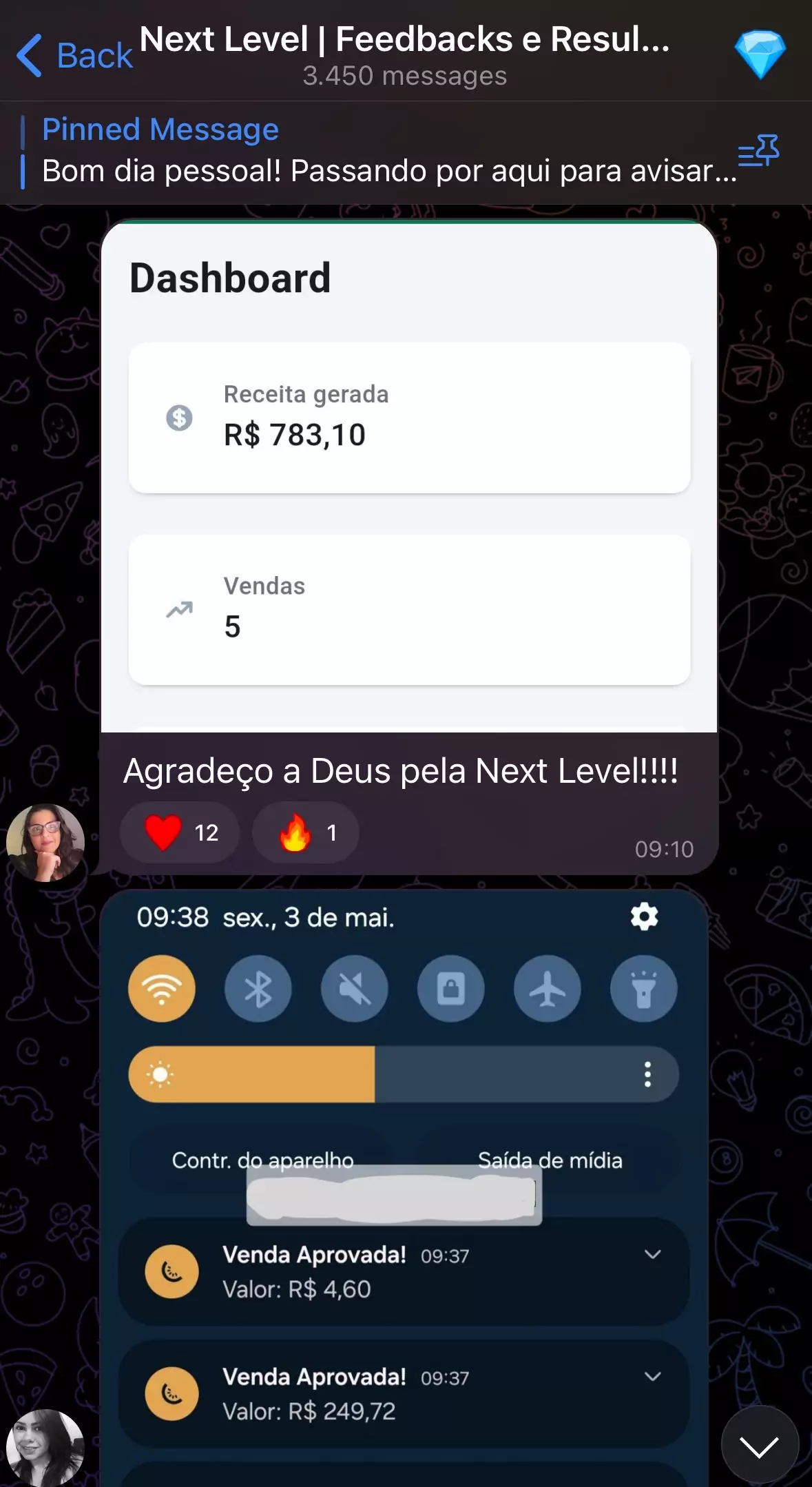The height and width of the screenshot is (1487, 812).
Task: Open the Dashboard screenshot image
Action: click(x=409, y=477)
